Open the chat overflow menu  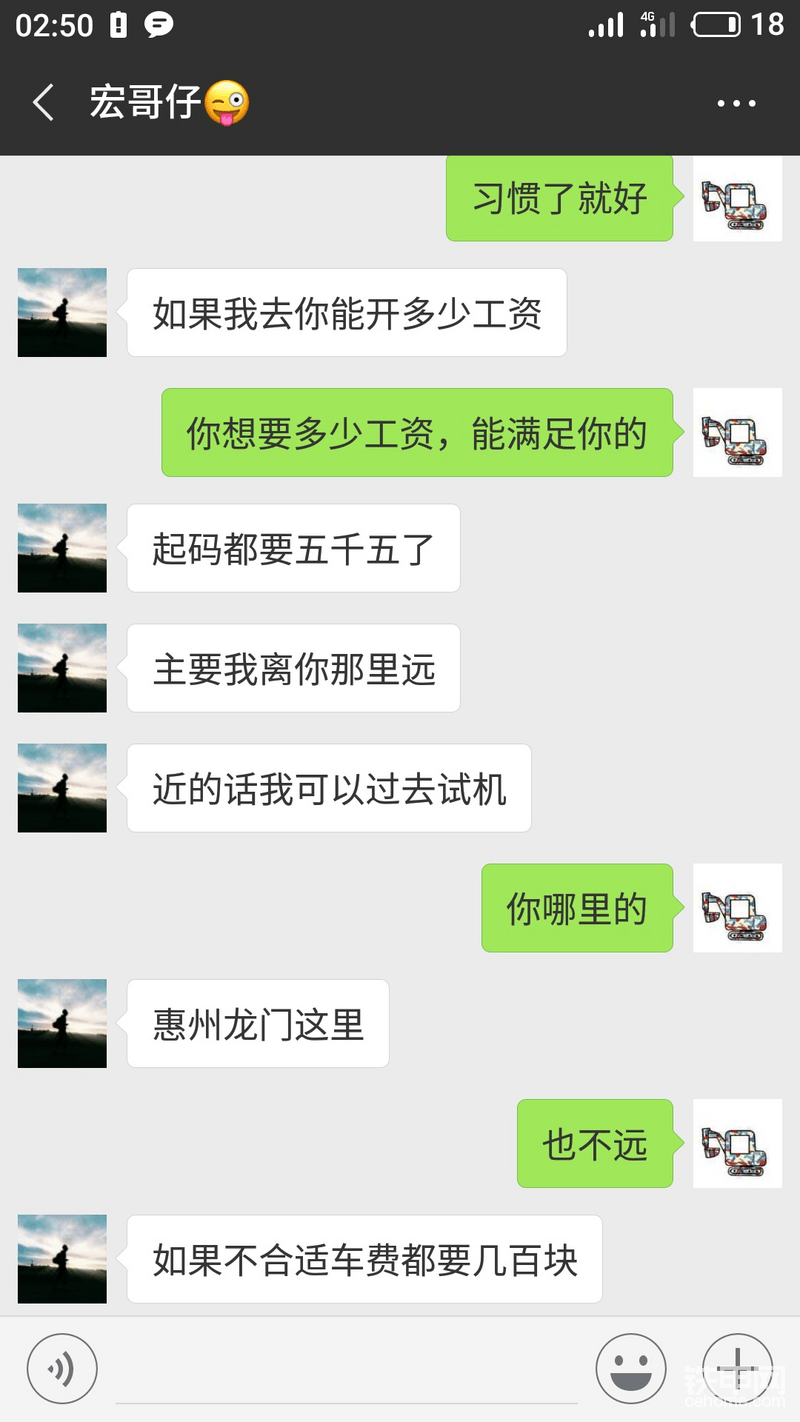[736, 103]
